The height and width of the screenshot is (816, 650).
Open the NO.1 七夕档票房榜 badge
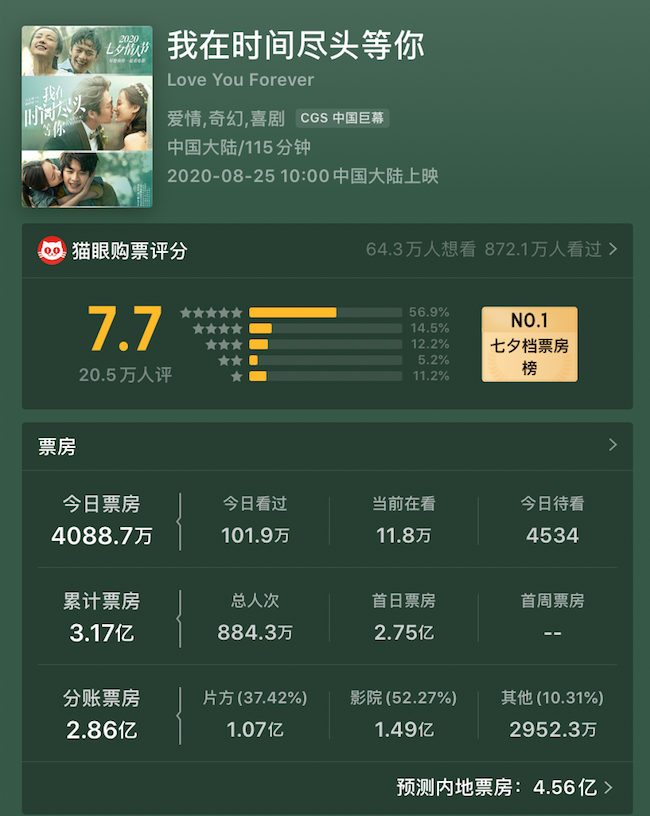(529, 344)
